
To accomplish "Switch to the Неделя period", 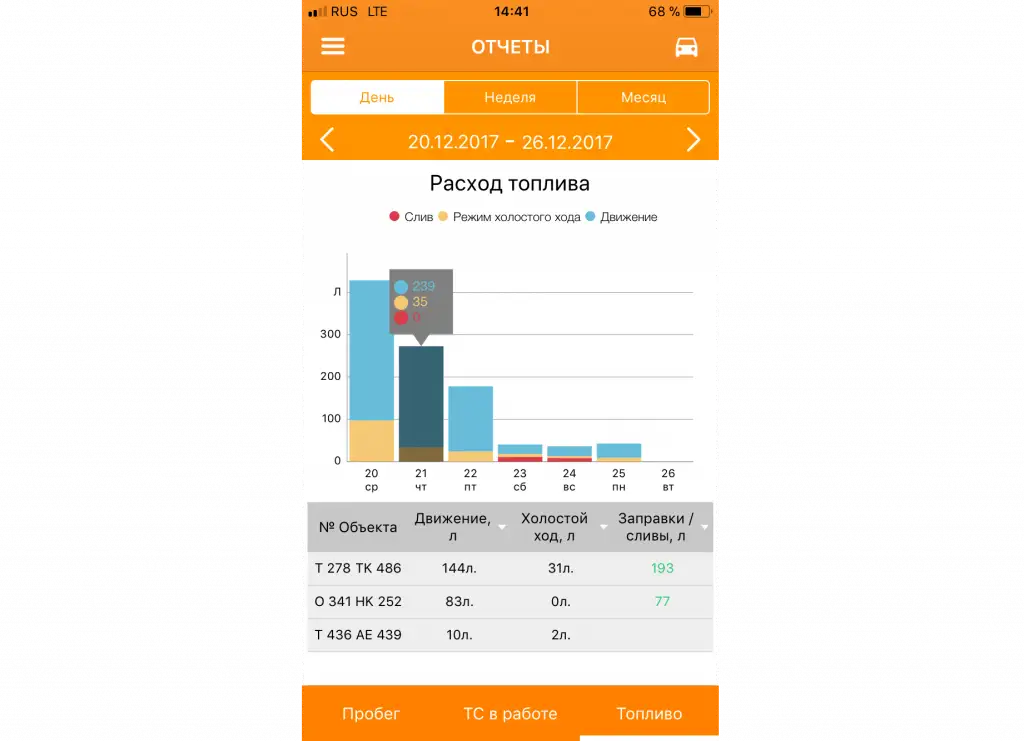I will (510, 98).
